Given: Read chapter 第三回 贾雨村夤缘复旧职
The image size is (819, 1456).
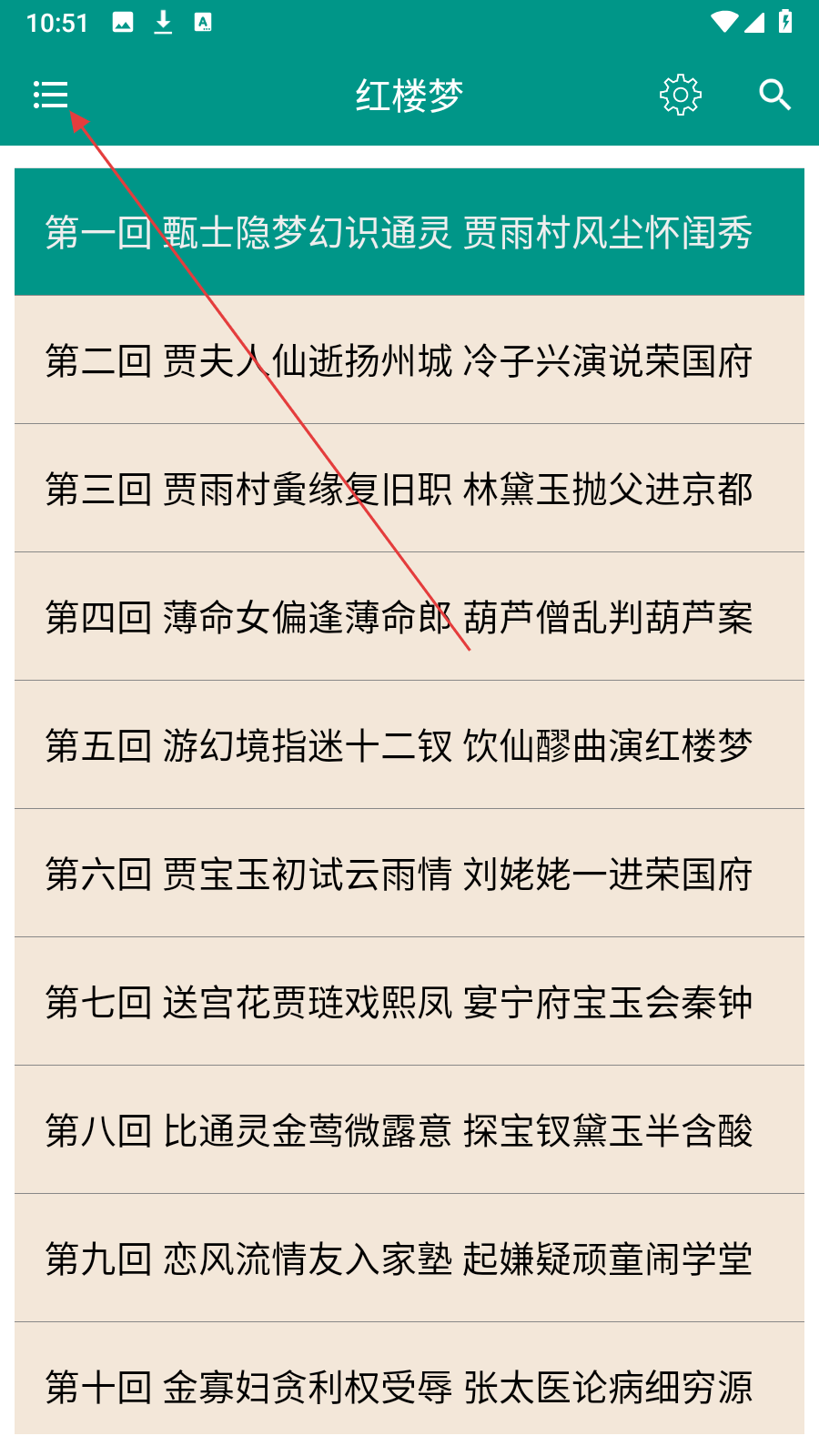Looking at the screenshot, I should coord(409,490).
